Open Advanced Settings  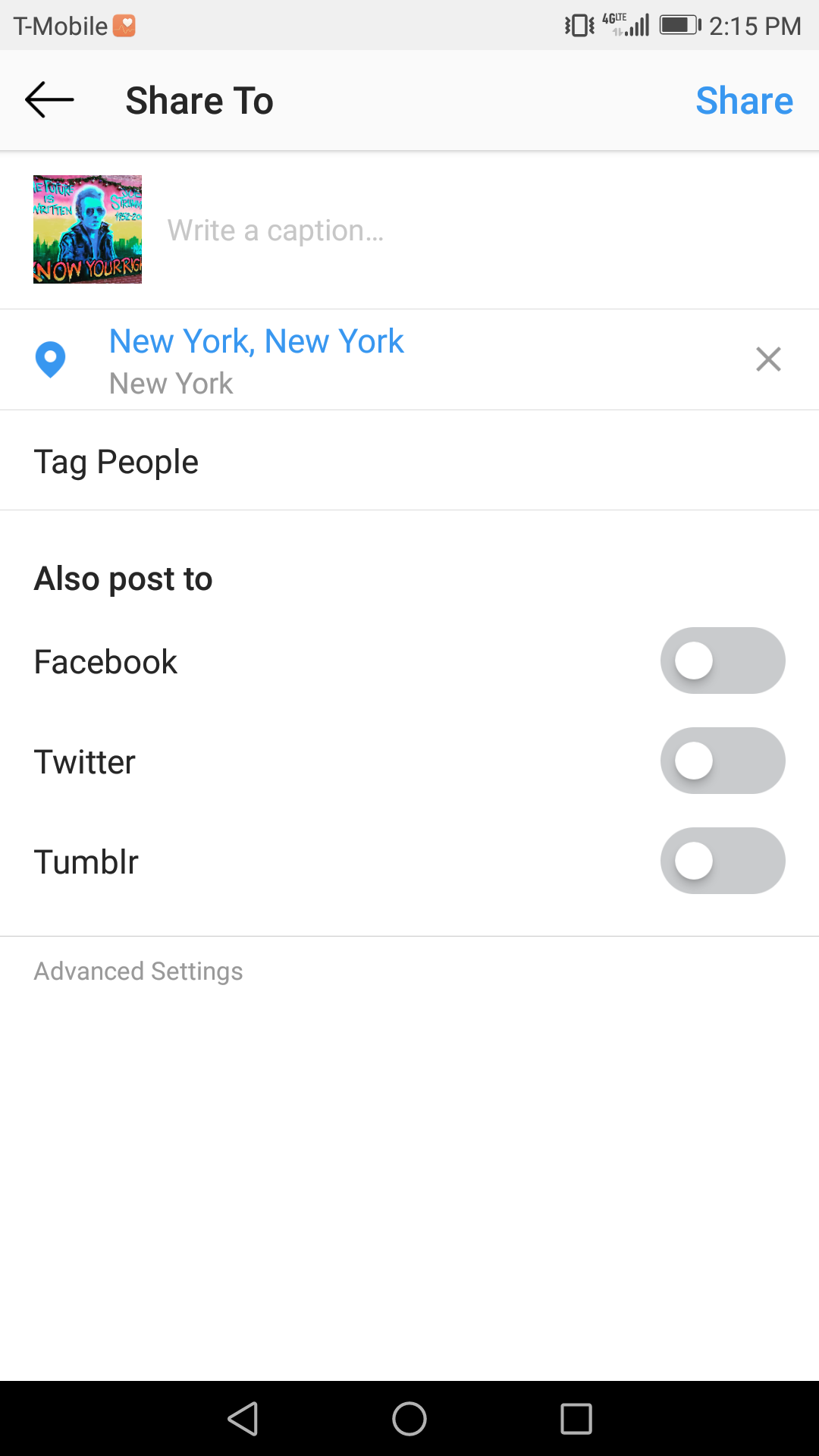pyautogui.click(x=138, y=971)
